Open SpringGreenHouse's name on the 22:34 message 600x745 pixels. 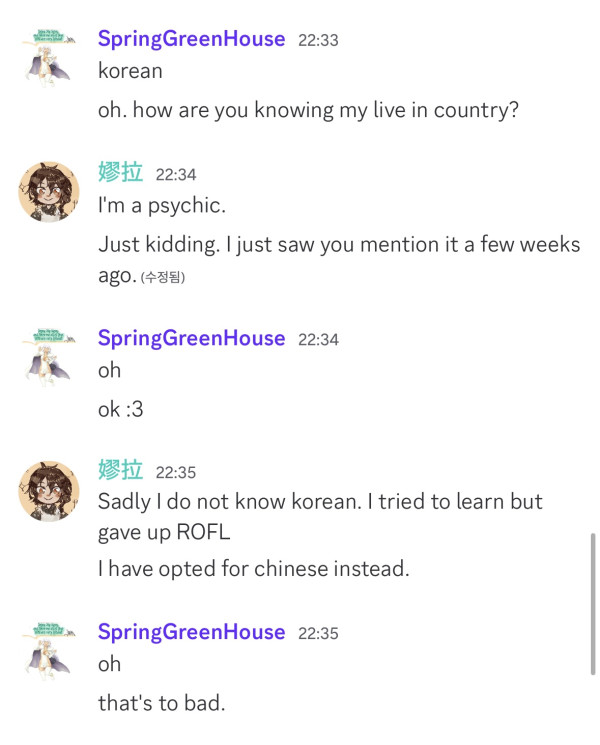[x=191, y=338]
